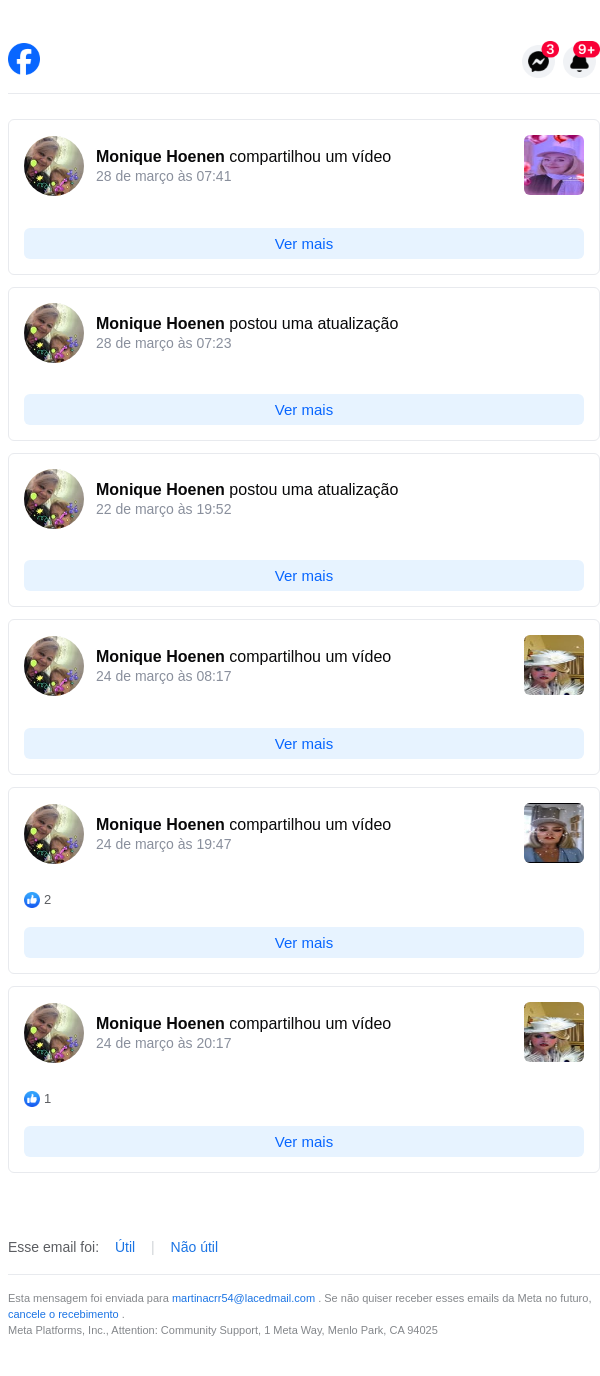This screenshot has height=1376, width=600.
Task: Mark this email as Útil
Action: tap(125, 1247)
